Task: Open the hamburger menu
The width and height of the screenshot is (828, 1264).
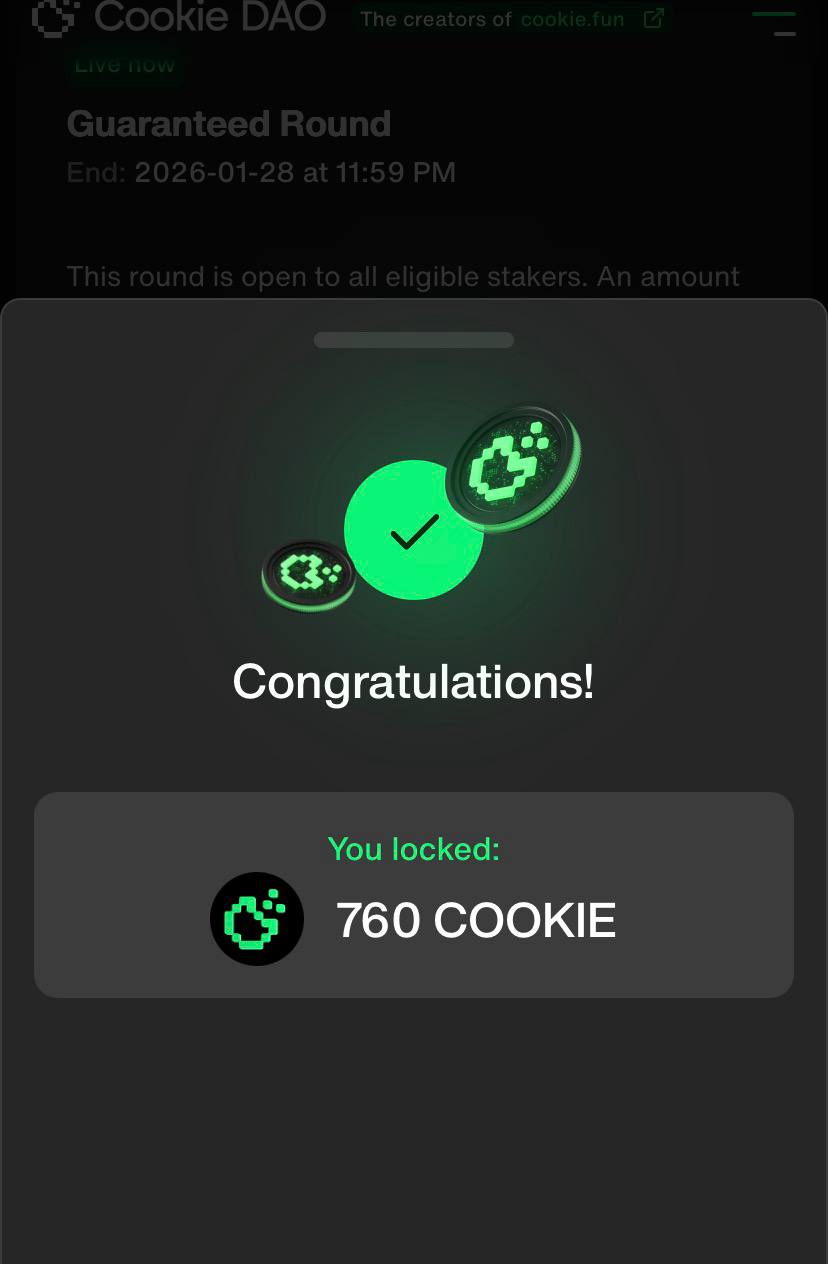Action: click(775, 24)
